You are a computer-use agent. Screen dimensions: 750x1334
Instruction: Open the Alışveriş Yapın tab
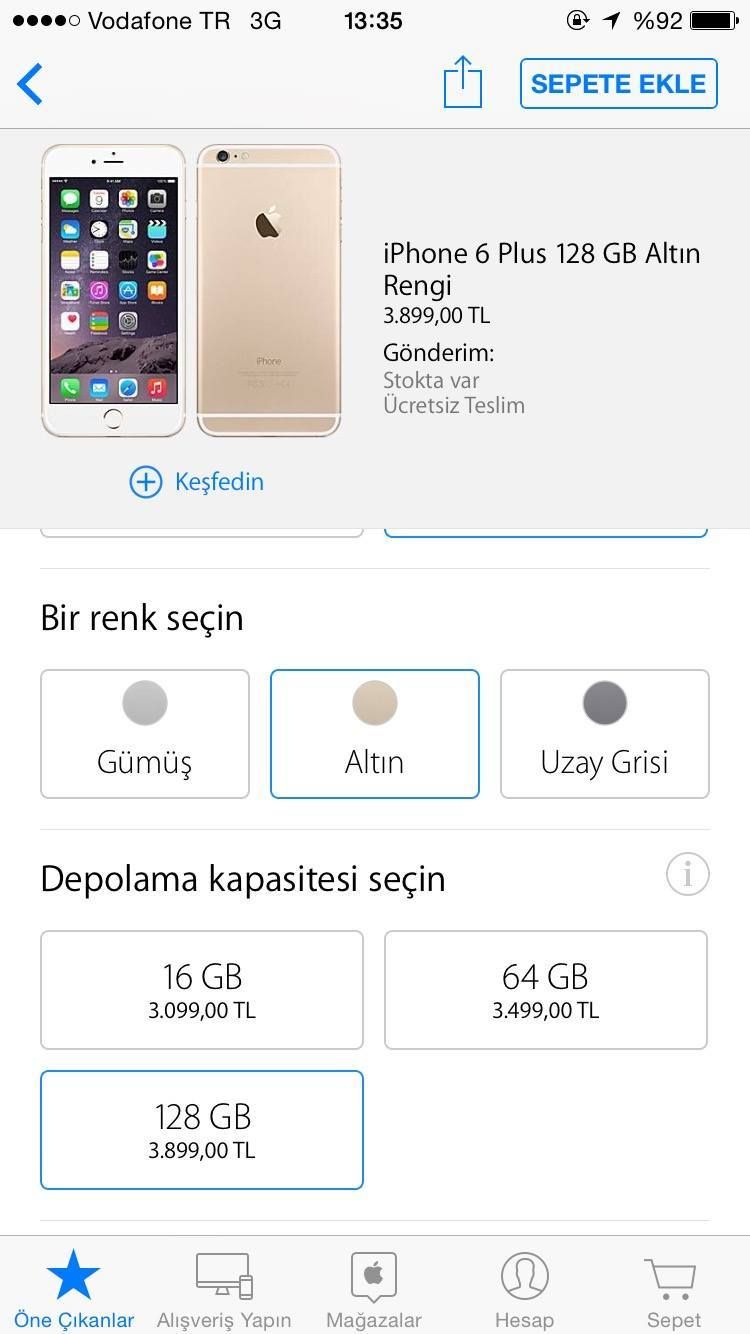click(224, 1288)
